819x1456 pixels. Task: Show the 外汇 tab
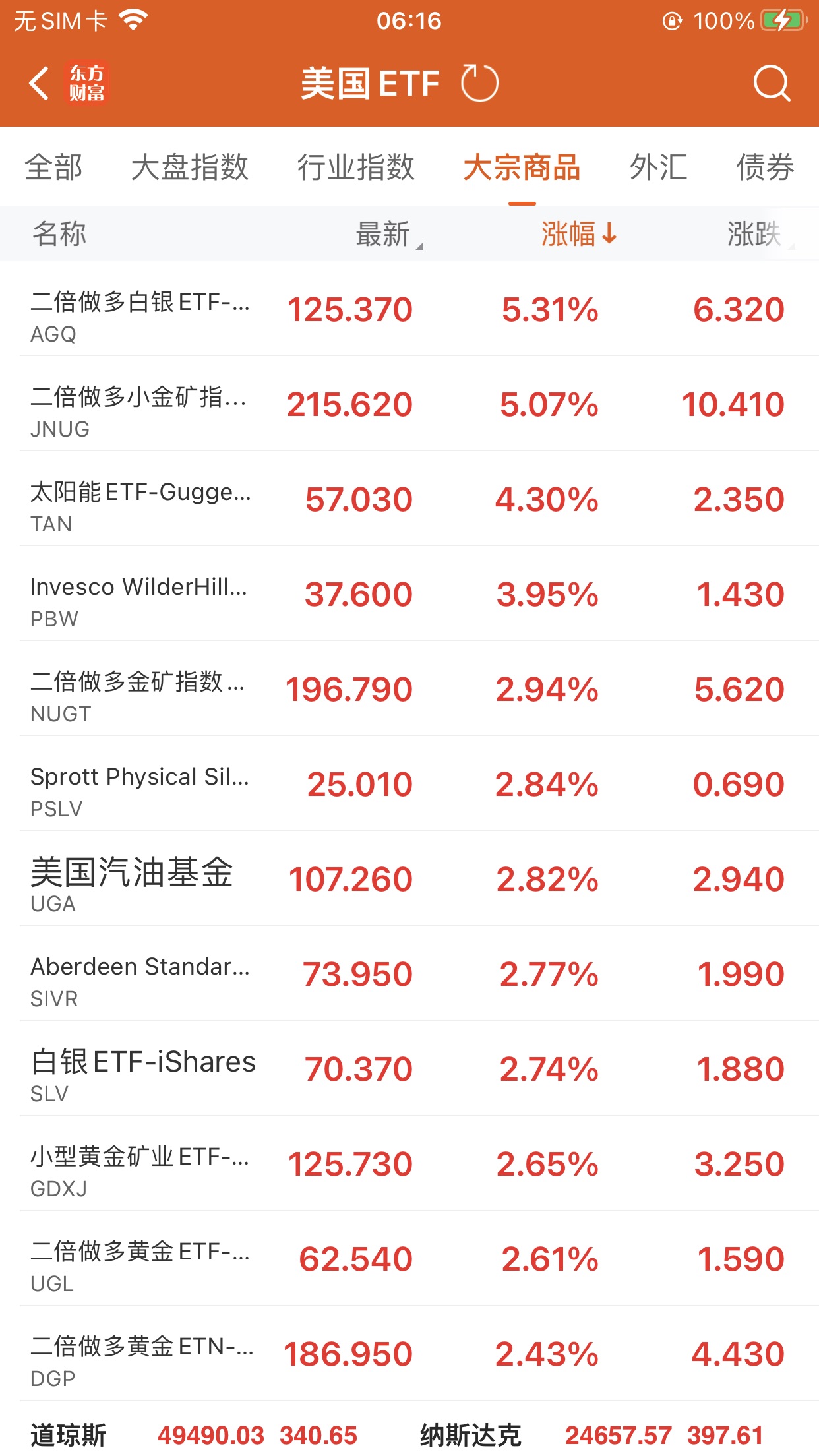click(657, 167)
